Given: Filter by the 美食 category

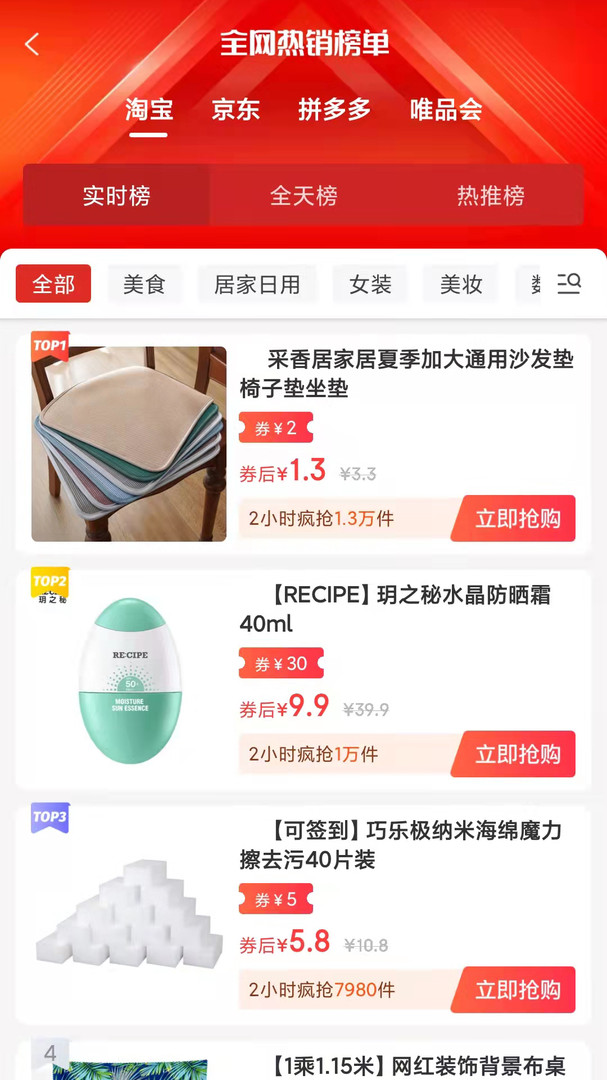Looking at the screenshot, I should [144, 284].
